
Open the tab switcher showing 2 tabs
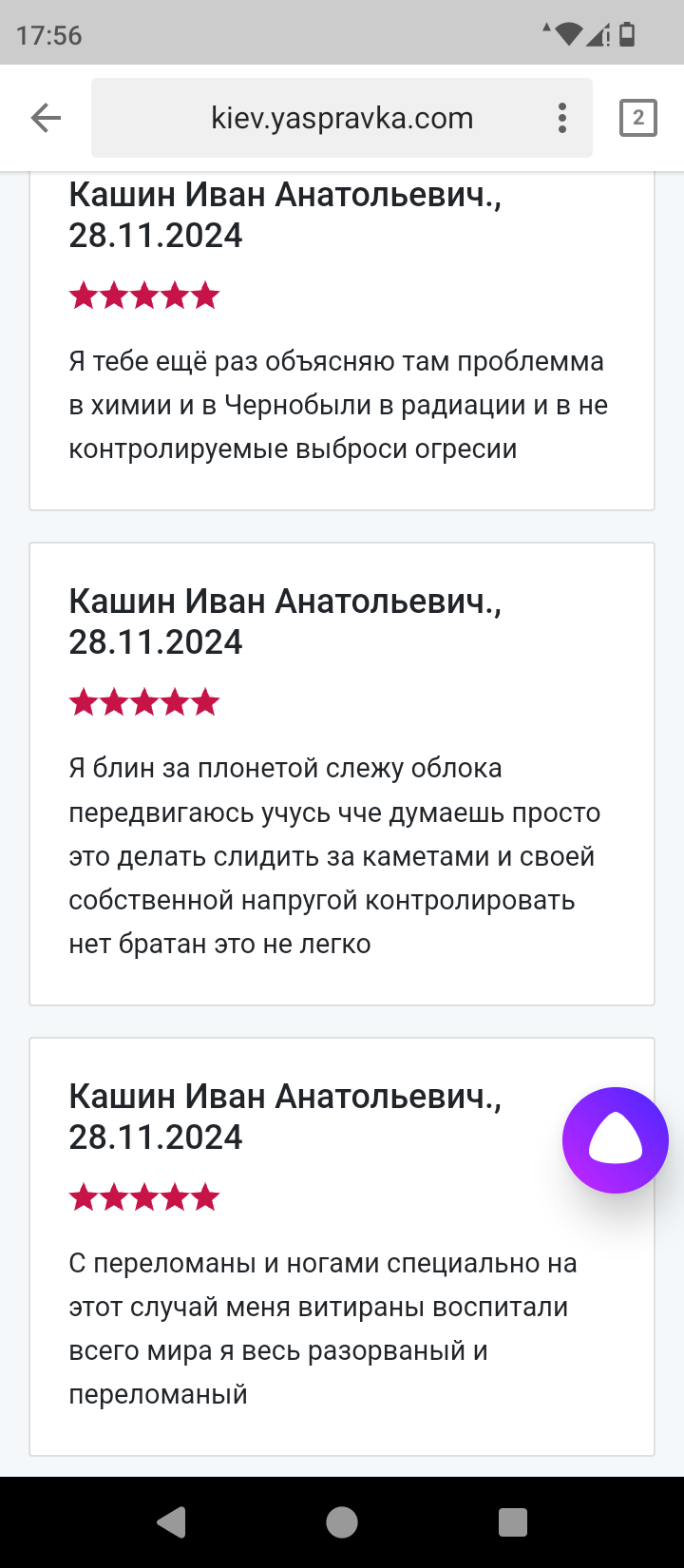[637, 118]
